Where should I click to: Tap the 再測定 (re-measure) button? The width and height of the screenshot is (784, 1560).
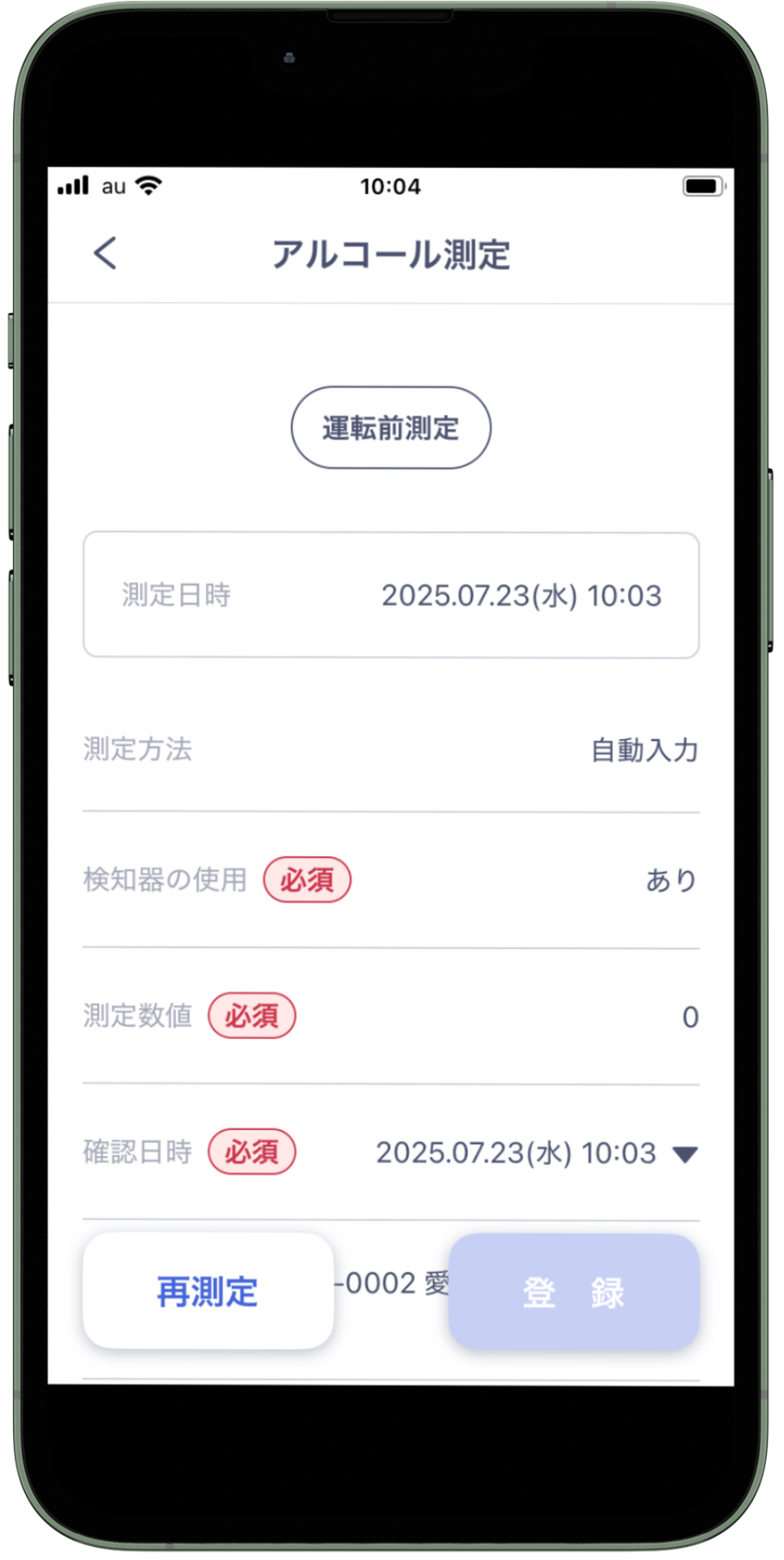[x=208, y=1291]
